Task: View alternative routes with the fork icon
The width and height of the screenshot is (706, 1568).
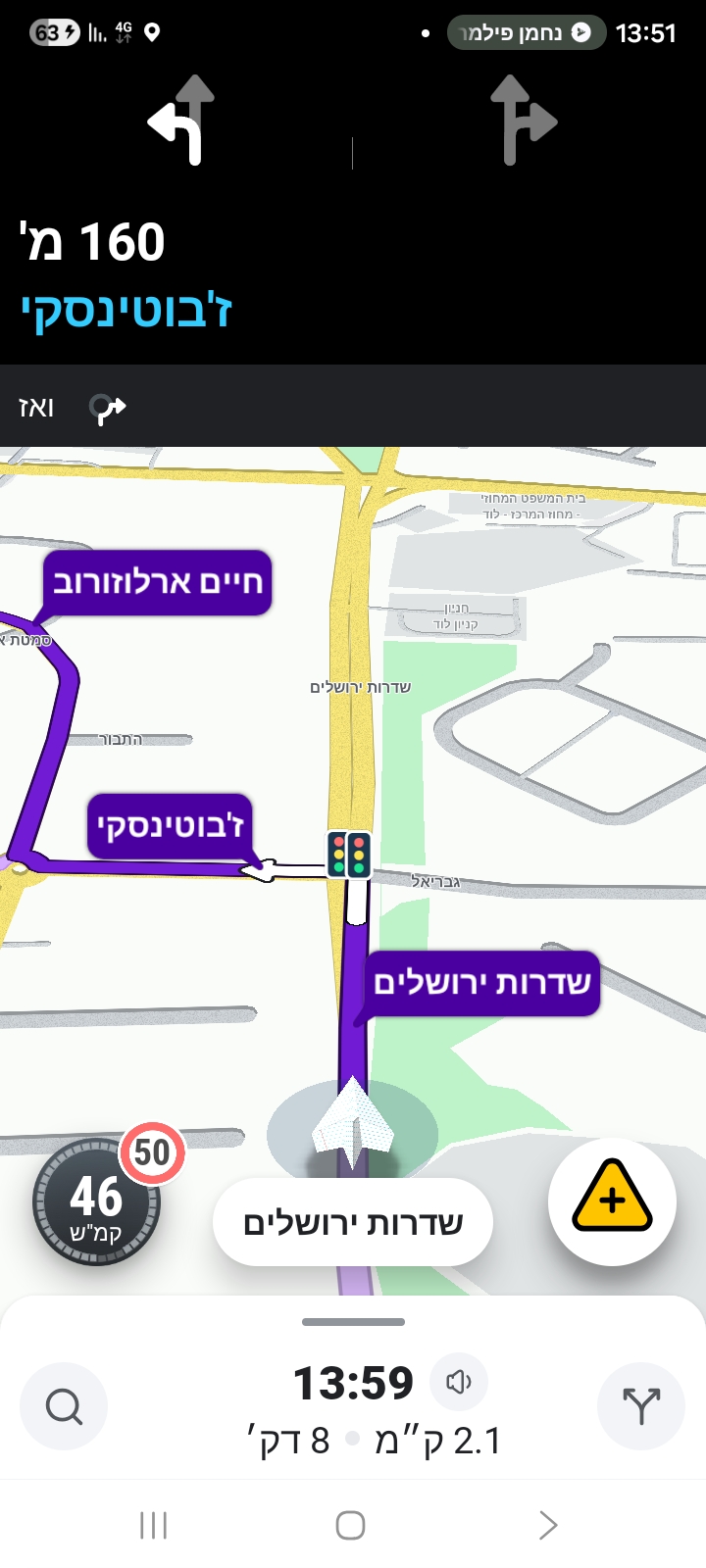Action: pyautogui.click(x=640, y=1407)
